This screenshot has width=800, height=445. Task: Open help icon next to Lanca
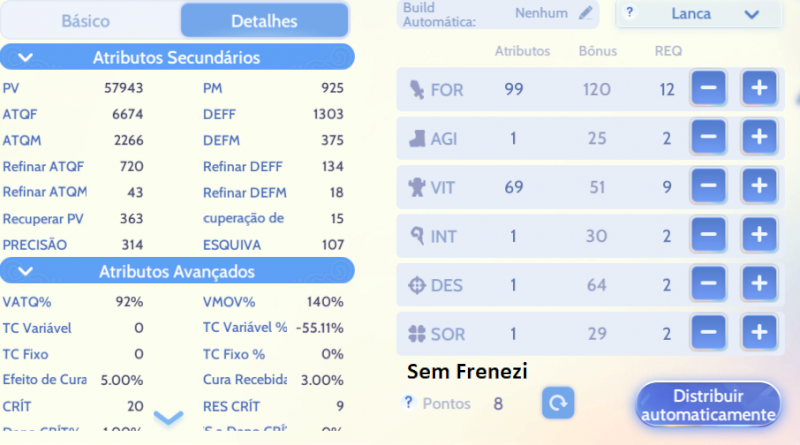630,14
